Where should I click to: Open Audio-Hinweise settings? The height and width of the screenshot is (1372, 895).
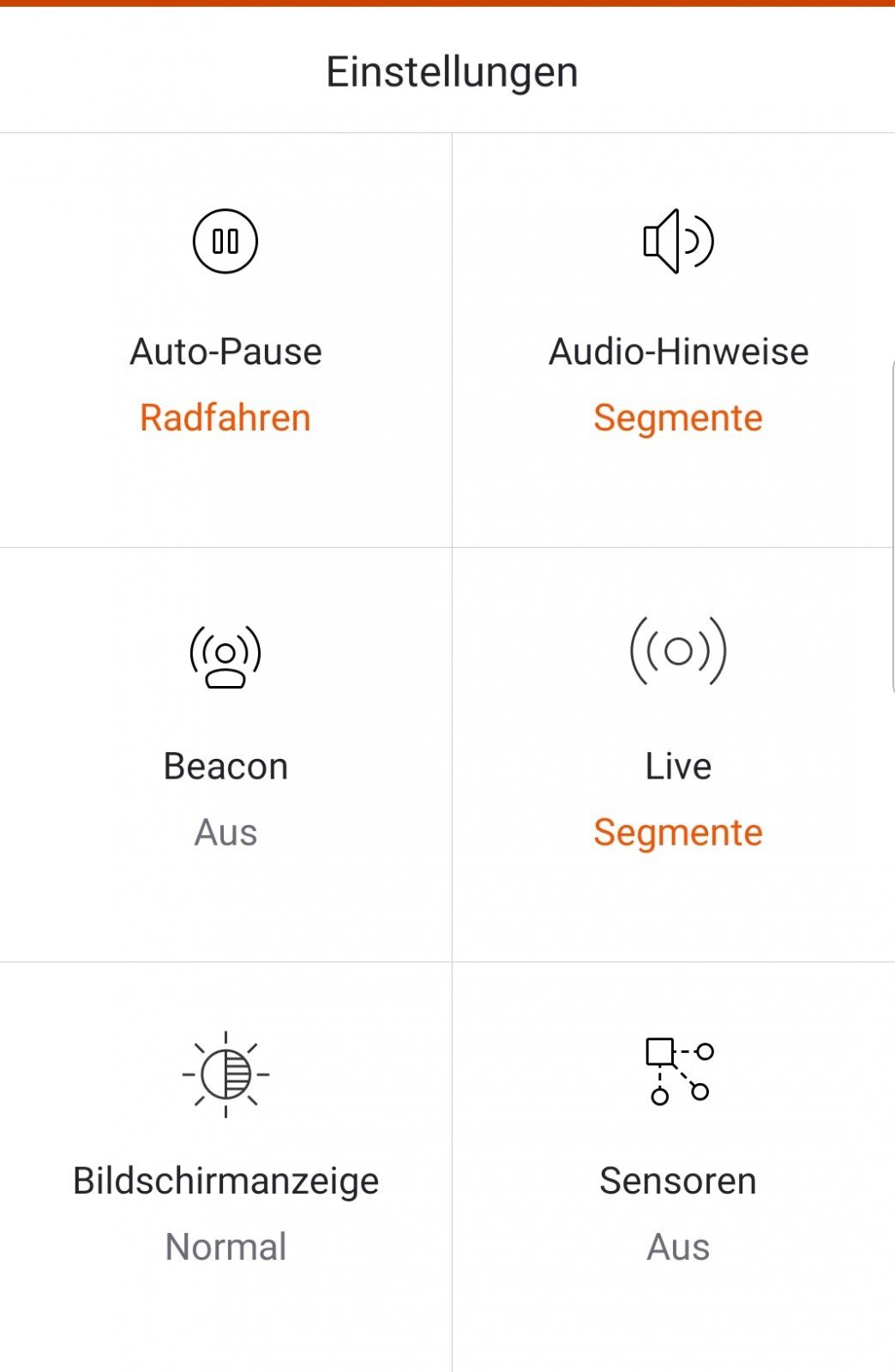pyautogui.click(x=677, y=339)
